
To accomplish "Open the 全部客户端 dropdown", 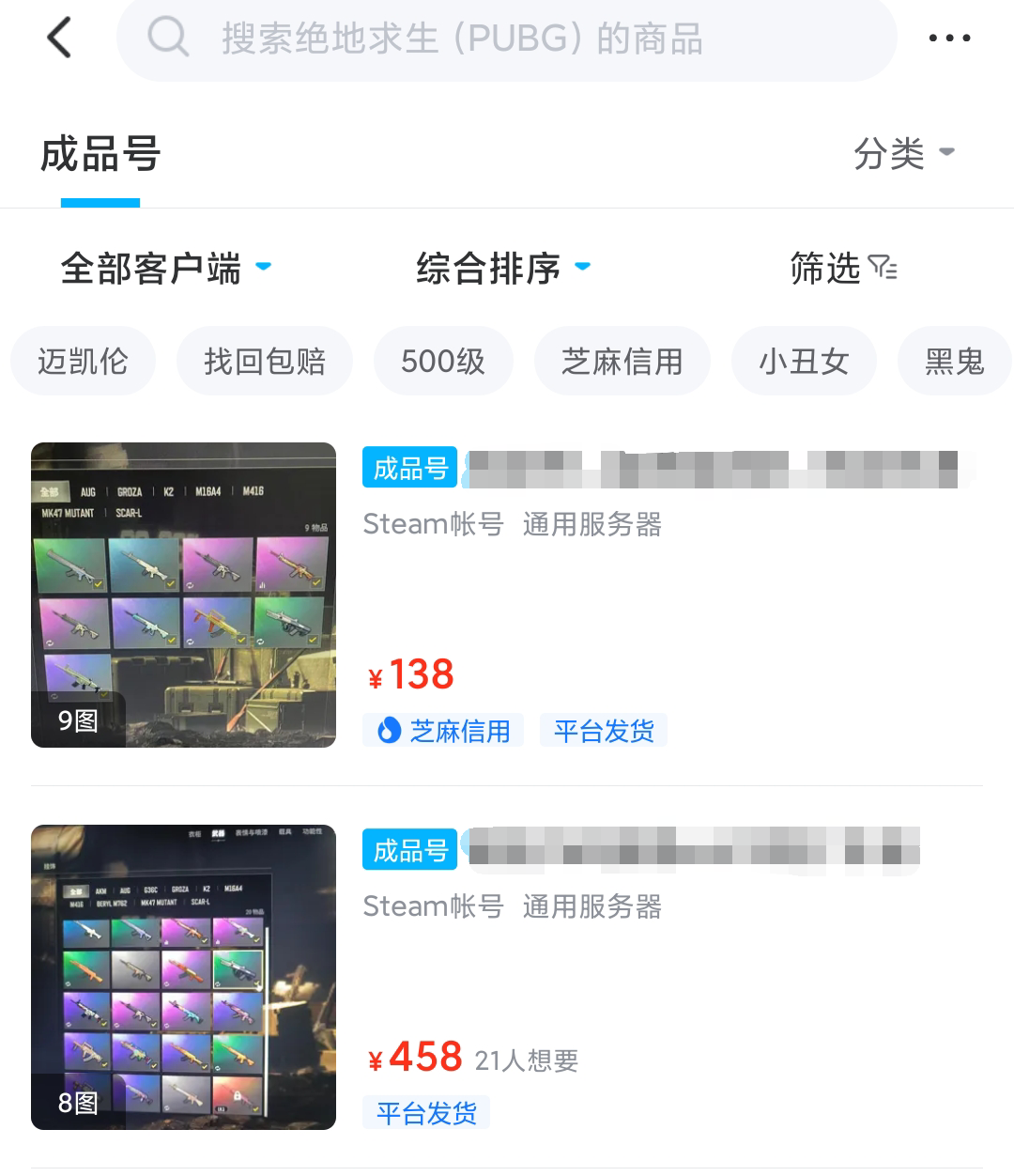I will pyautogui.click(x=165, y=269).
